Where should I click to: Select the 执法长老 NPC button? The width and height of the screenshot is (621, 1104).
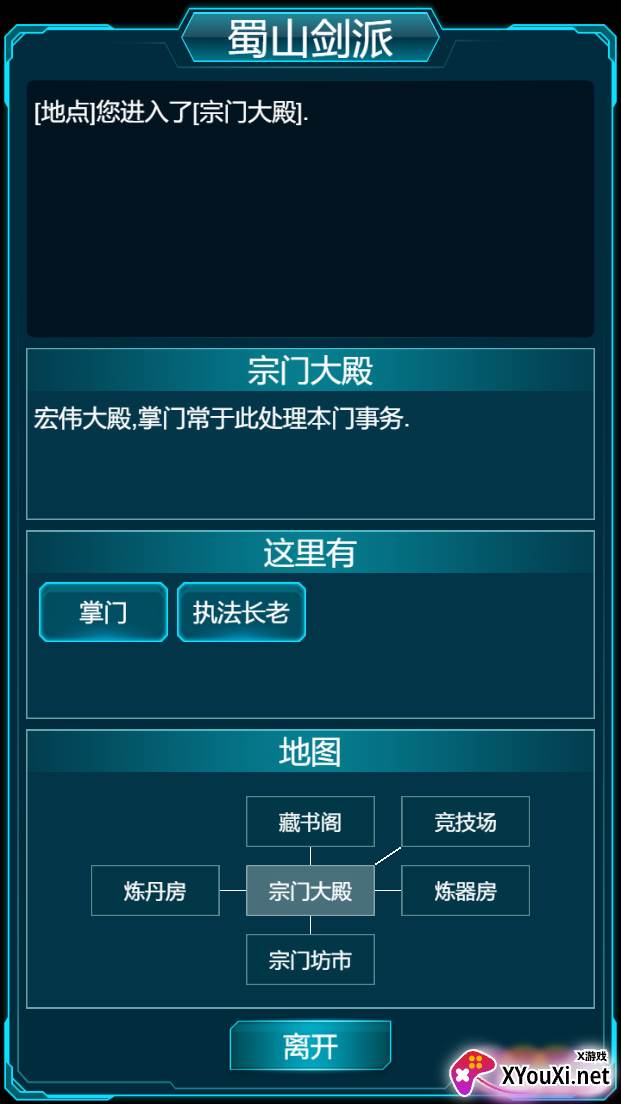pyautogui.click(x=241, y=612)
